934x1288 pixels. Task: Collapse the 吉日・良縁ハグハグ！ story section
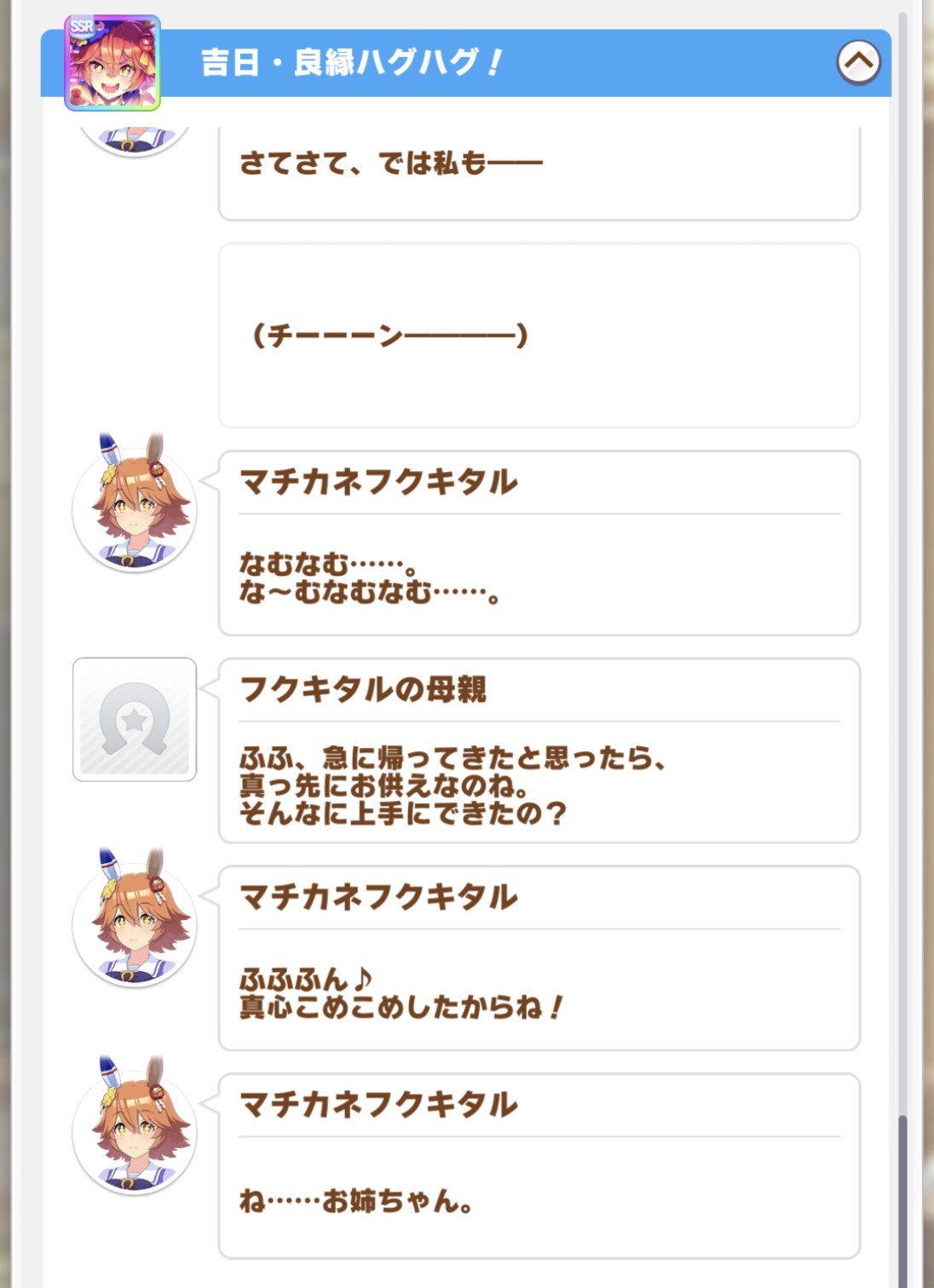[857, 62]
